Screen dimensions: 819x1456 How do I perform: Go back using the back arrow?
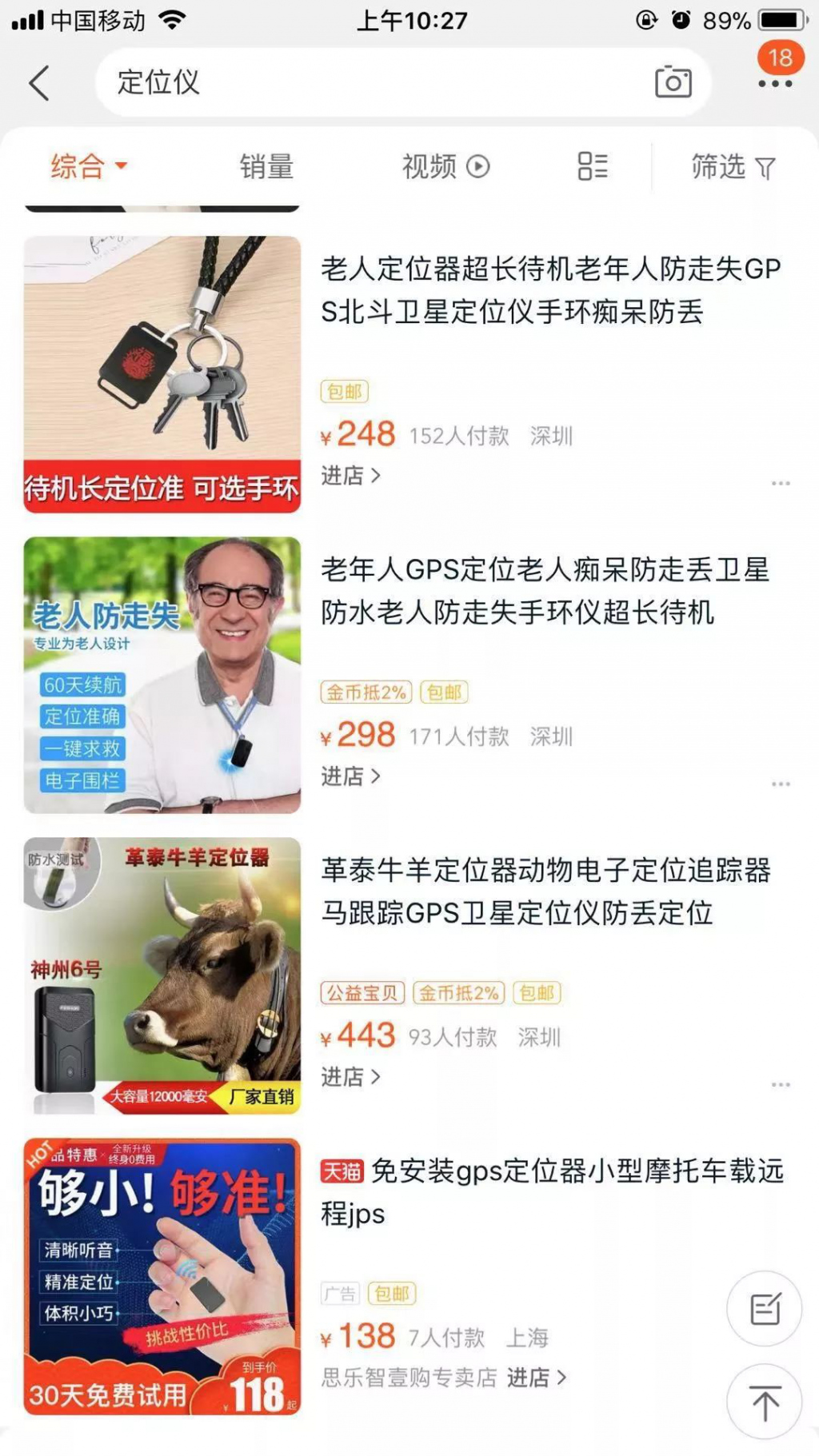click(x=39, y=82)
